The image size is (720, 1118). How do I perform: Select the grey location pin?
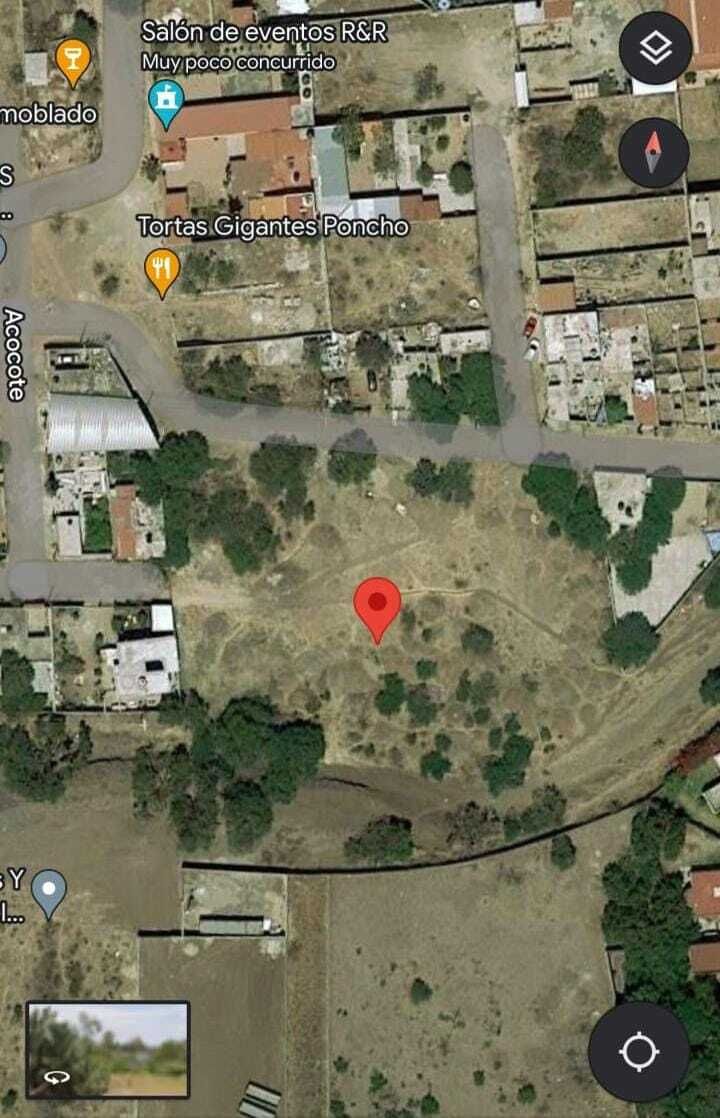tap(48, 891)
